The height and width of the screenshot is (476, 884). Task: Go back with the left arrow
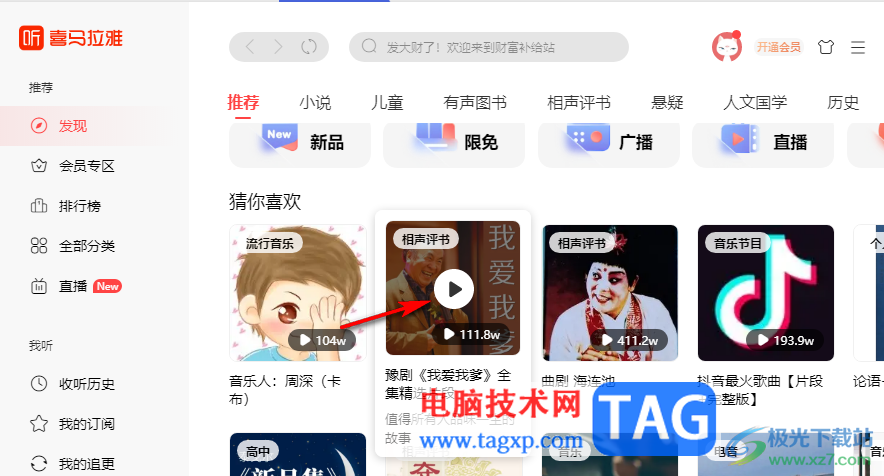point(250,47)
